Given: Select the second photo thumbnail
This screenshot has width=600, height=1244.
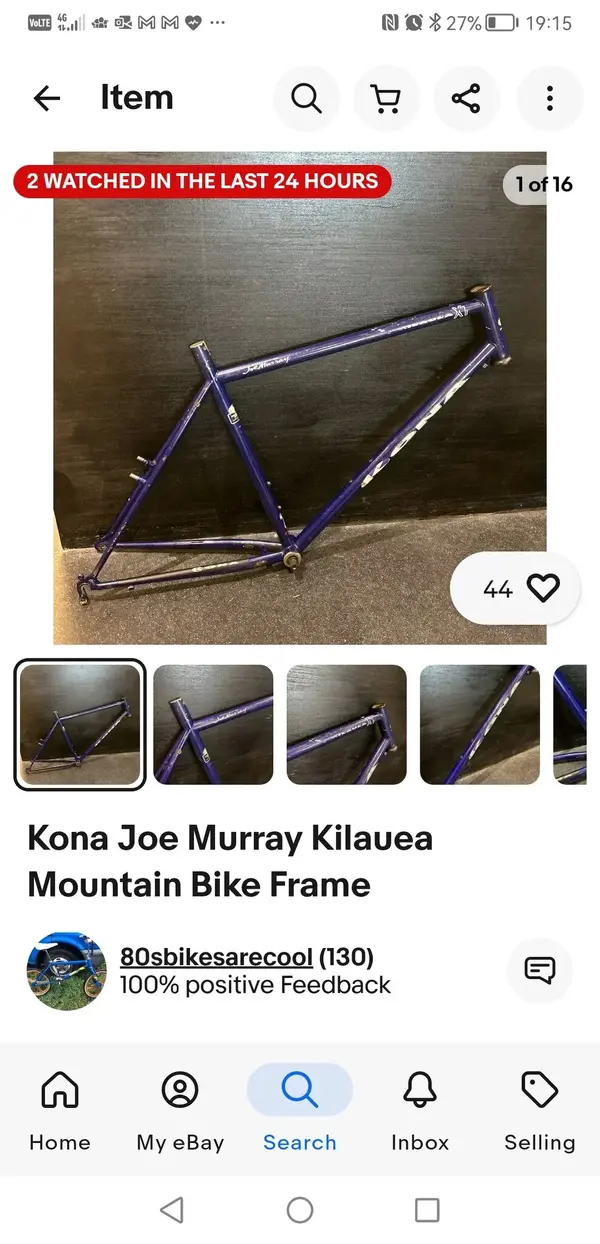Looking at the screenshot, I should [213, 724].
